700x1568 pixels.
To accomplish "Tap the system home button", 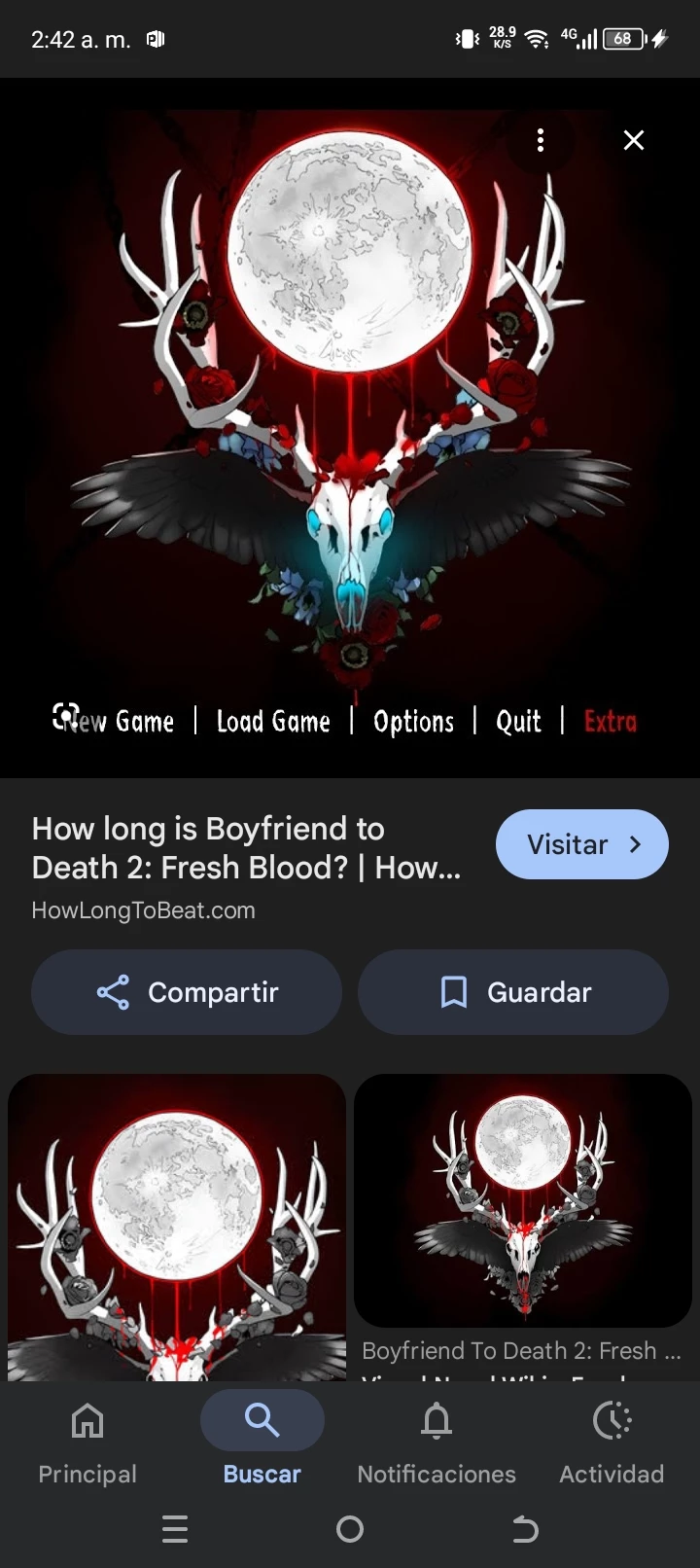I will click(350, 1530).
